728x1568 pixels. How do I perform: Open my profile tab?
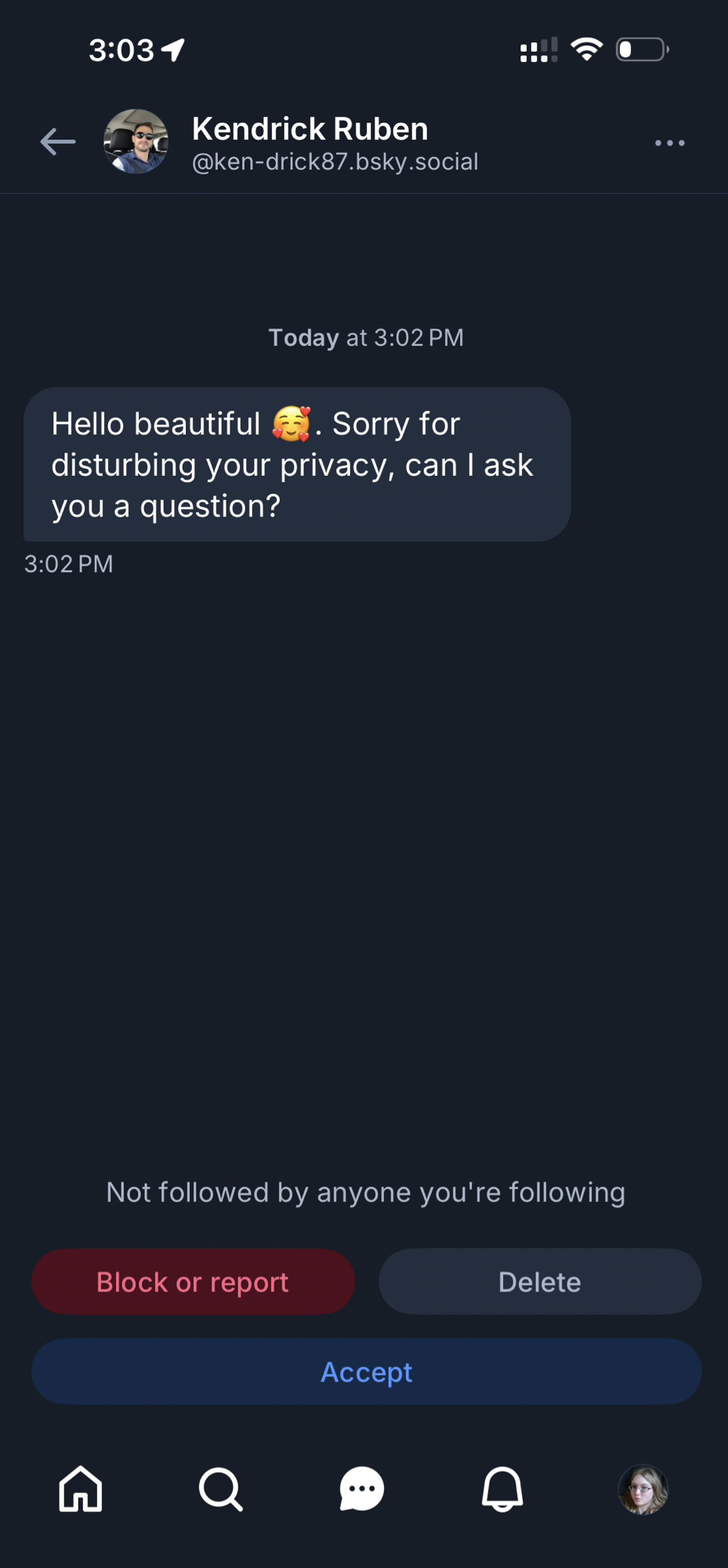point(643,1489)
